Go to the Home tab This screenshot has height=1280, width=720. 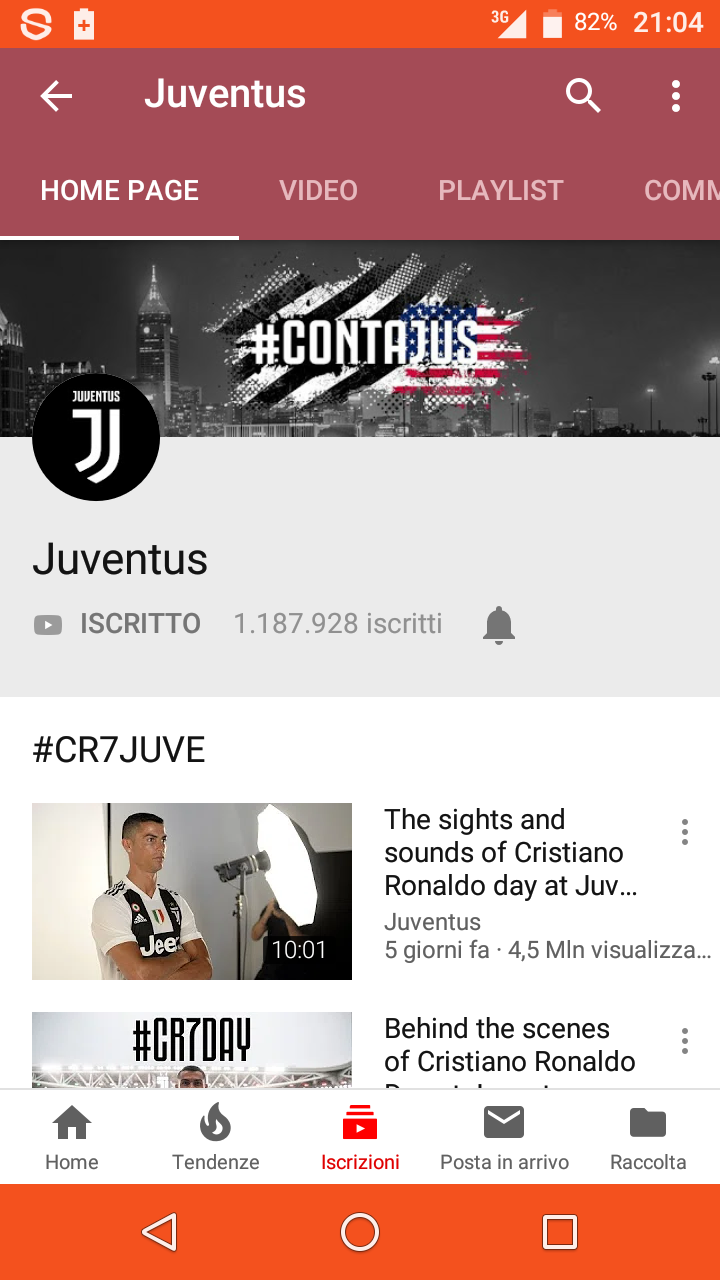pyautogui.click(x=72, y=1137)
